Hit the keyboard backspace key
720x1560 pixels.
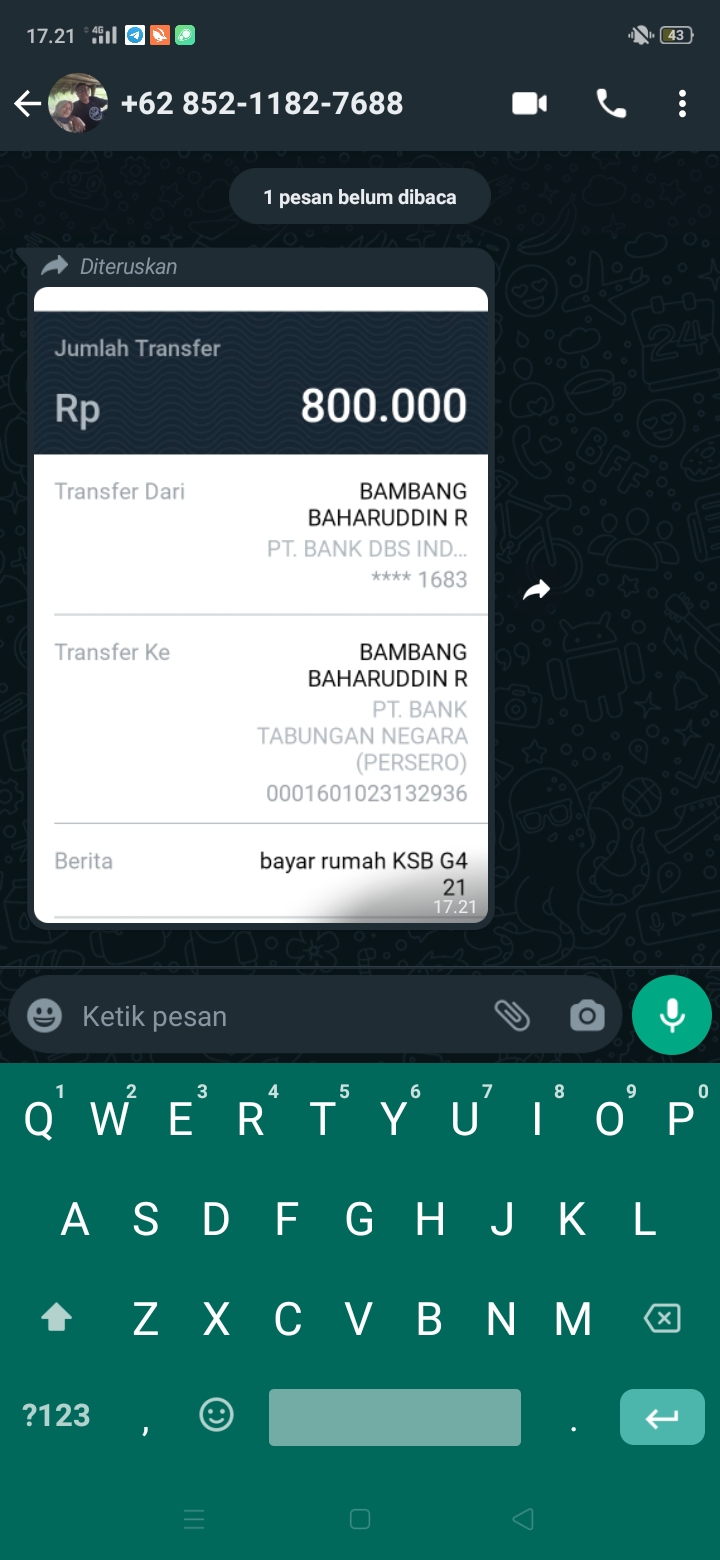tap(662, 1319)
